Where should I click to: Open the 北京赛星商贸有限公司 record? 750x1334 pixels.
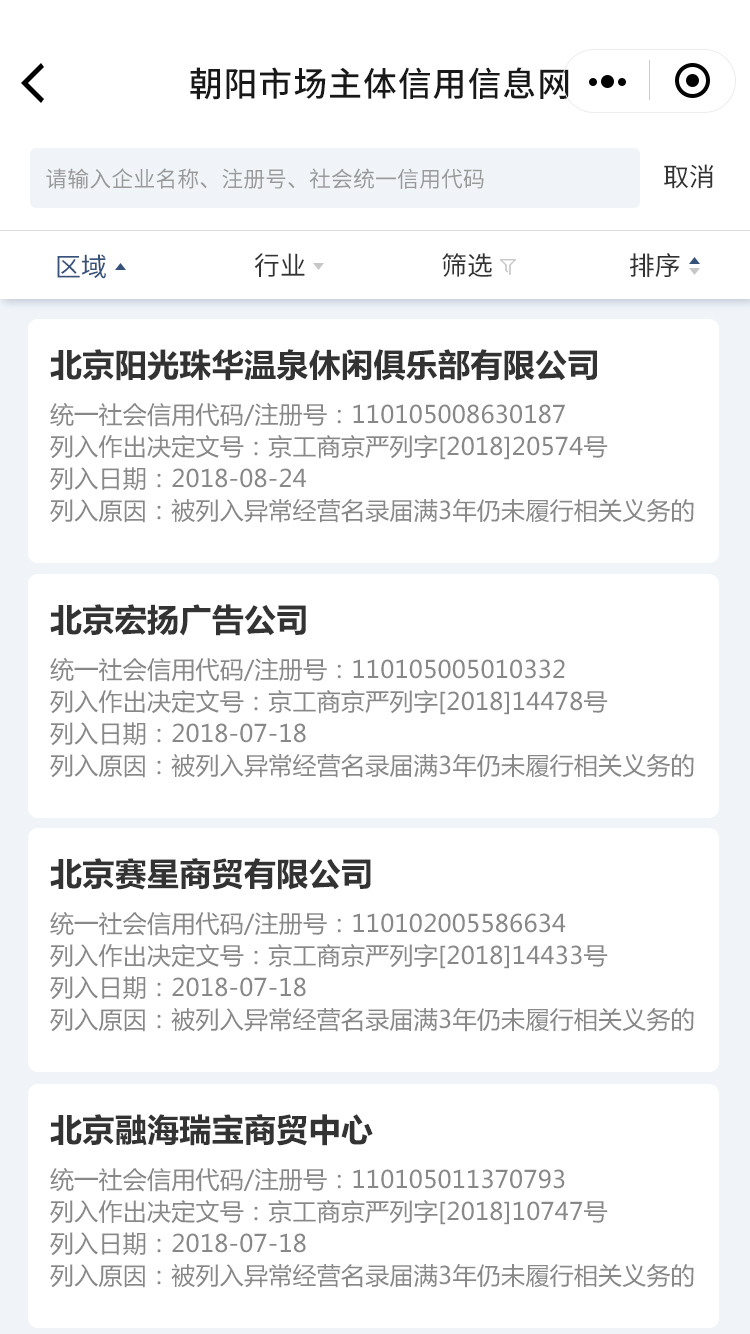[x=373, y=950]
